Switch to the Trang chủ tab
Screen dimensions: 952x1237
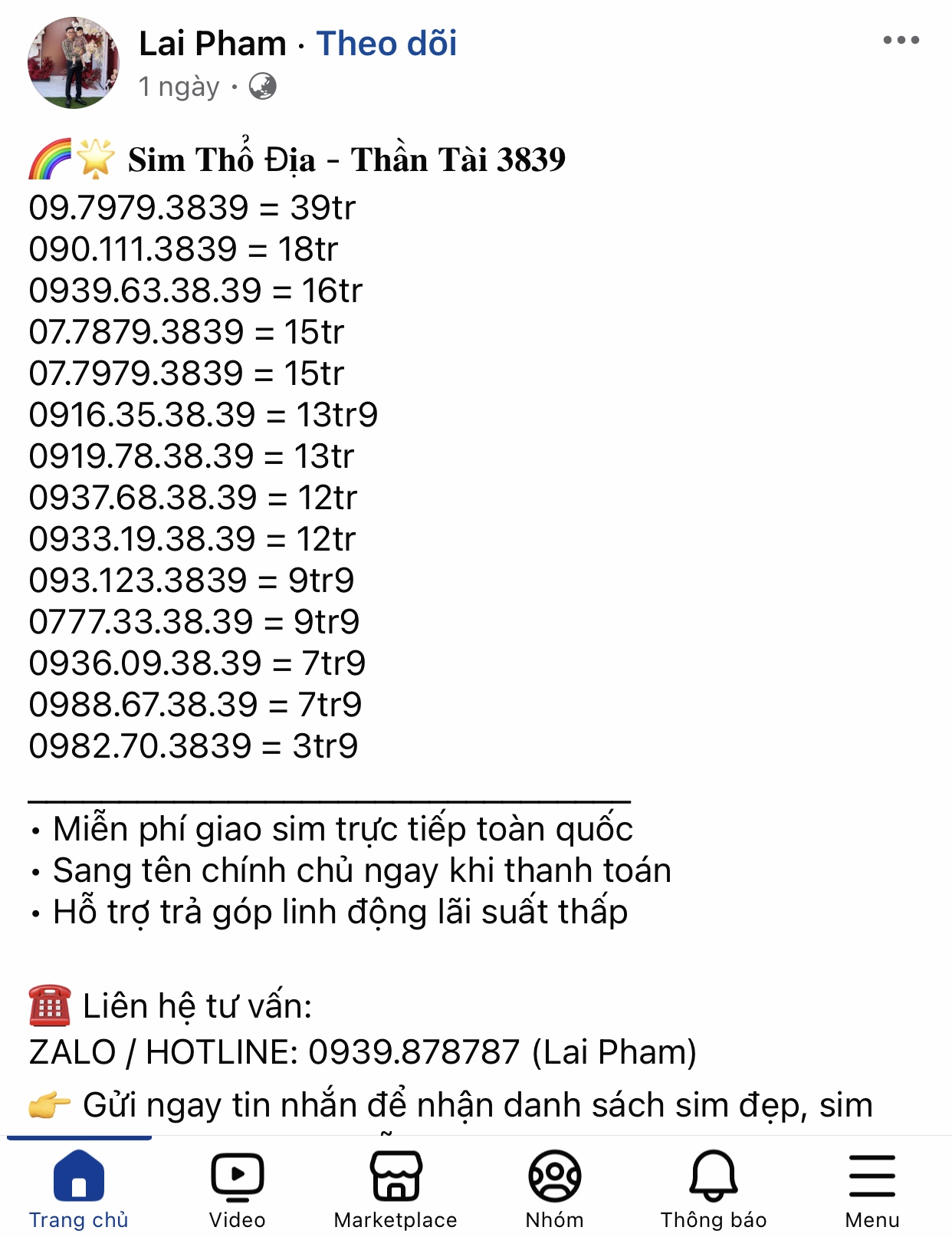[x=79, y=1187]
